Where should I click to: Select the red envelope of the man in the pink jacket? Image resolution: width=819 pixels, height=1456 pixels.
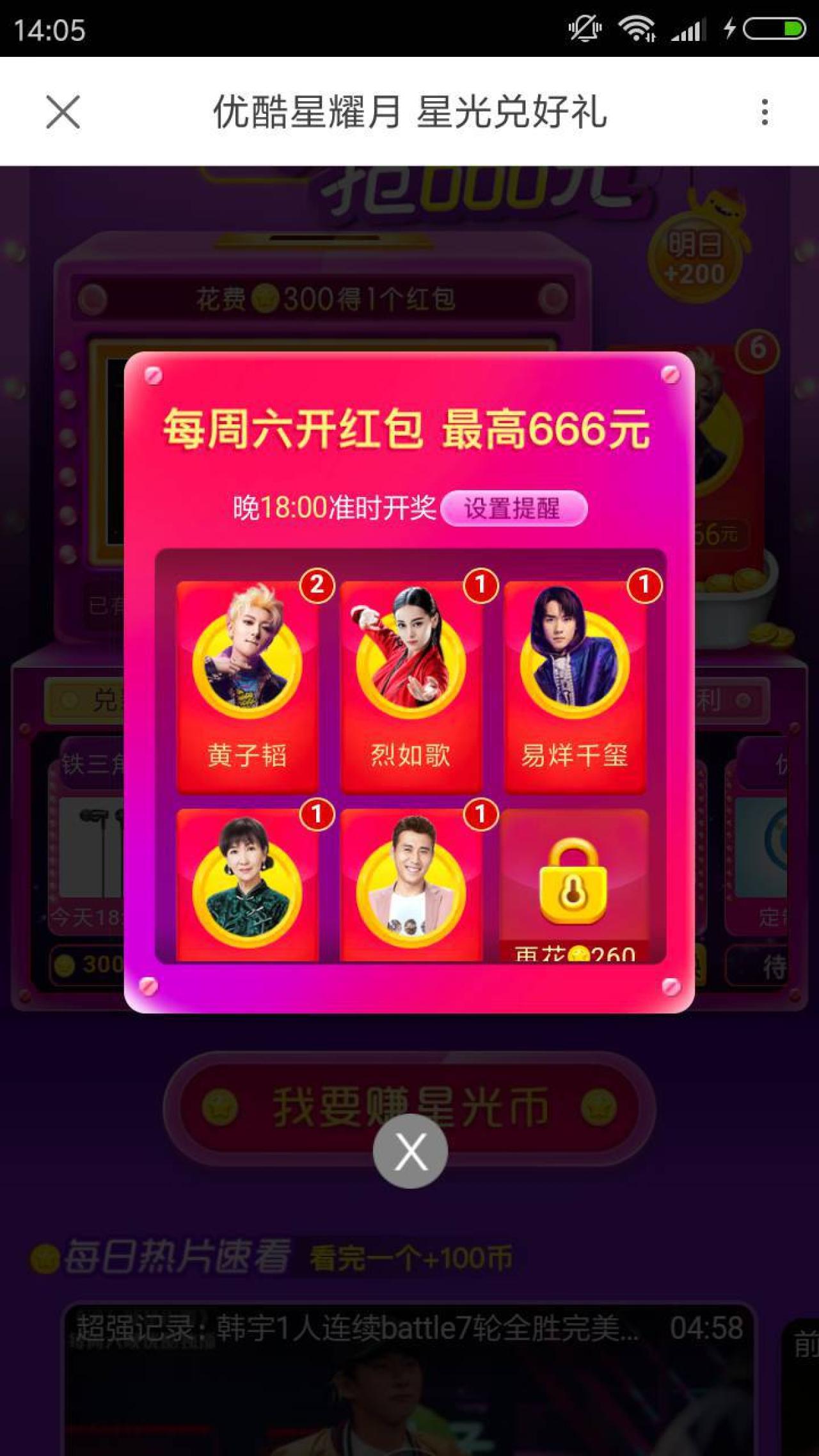point(411,886)
